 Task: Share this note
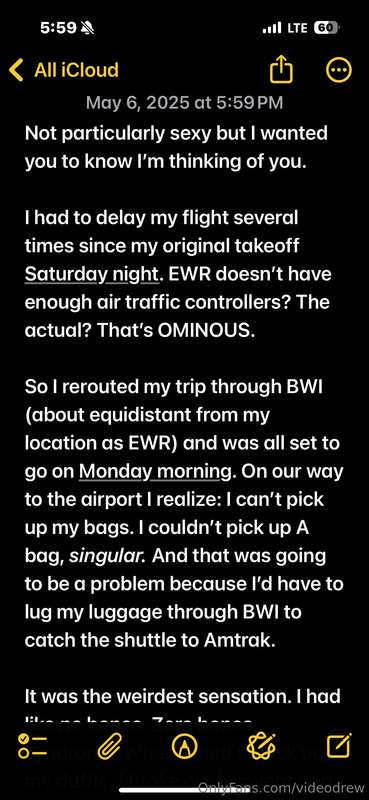coord(281,69)
